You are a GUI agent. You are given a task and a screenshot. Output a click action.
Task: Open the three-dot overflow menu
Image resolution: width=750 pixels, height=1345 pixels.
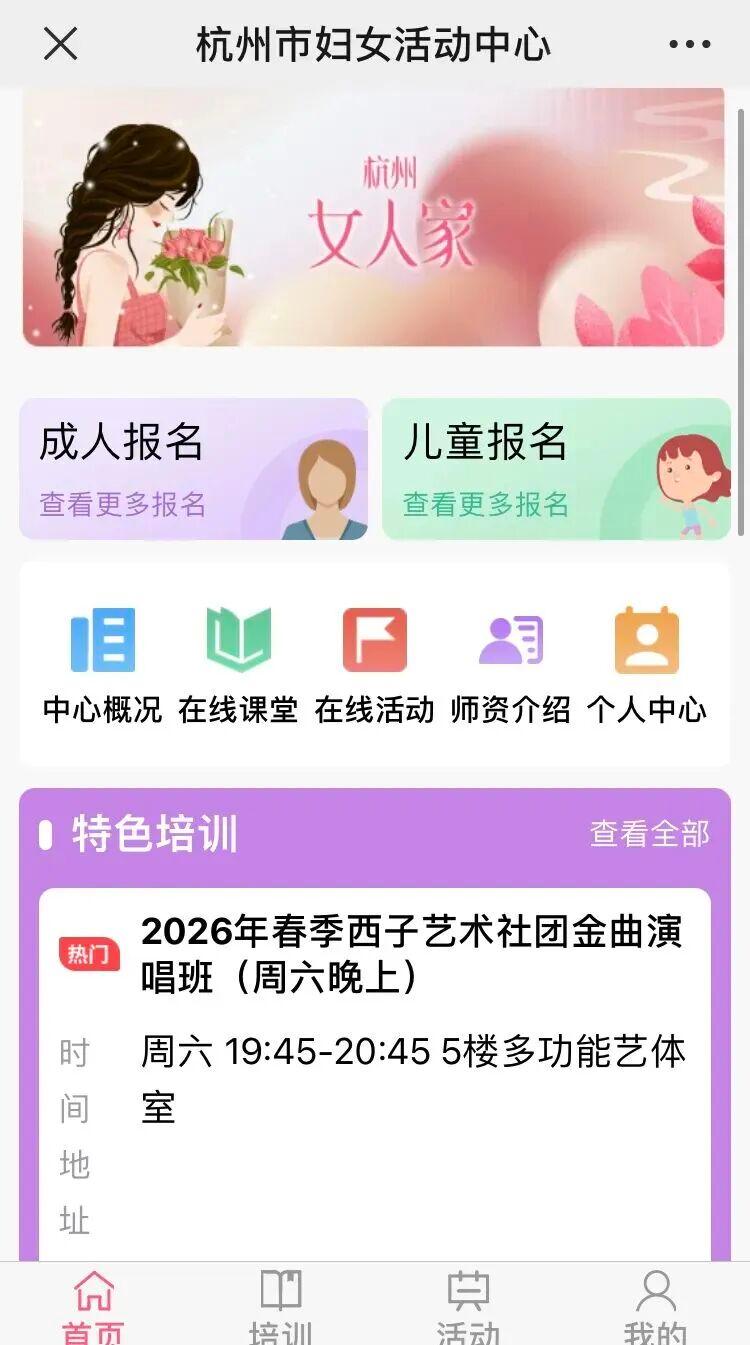point(689,44)
